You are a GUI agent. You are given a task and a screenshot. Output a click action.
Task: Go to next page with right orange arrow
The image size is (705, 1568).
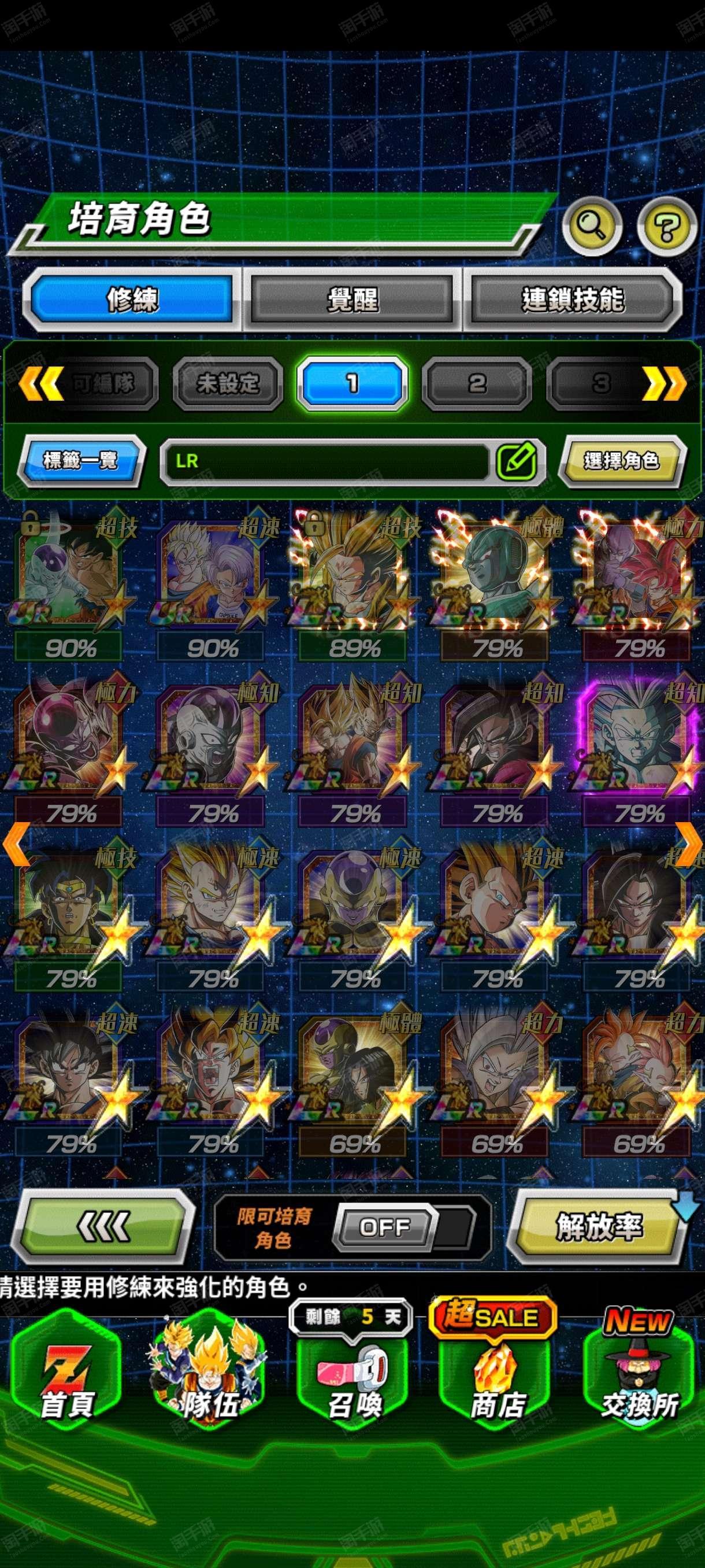(689, 843)
